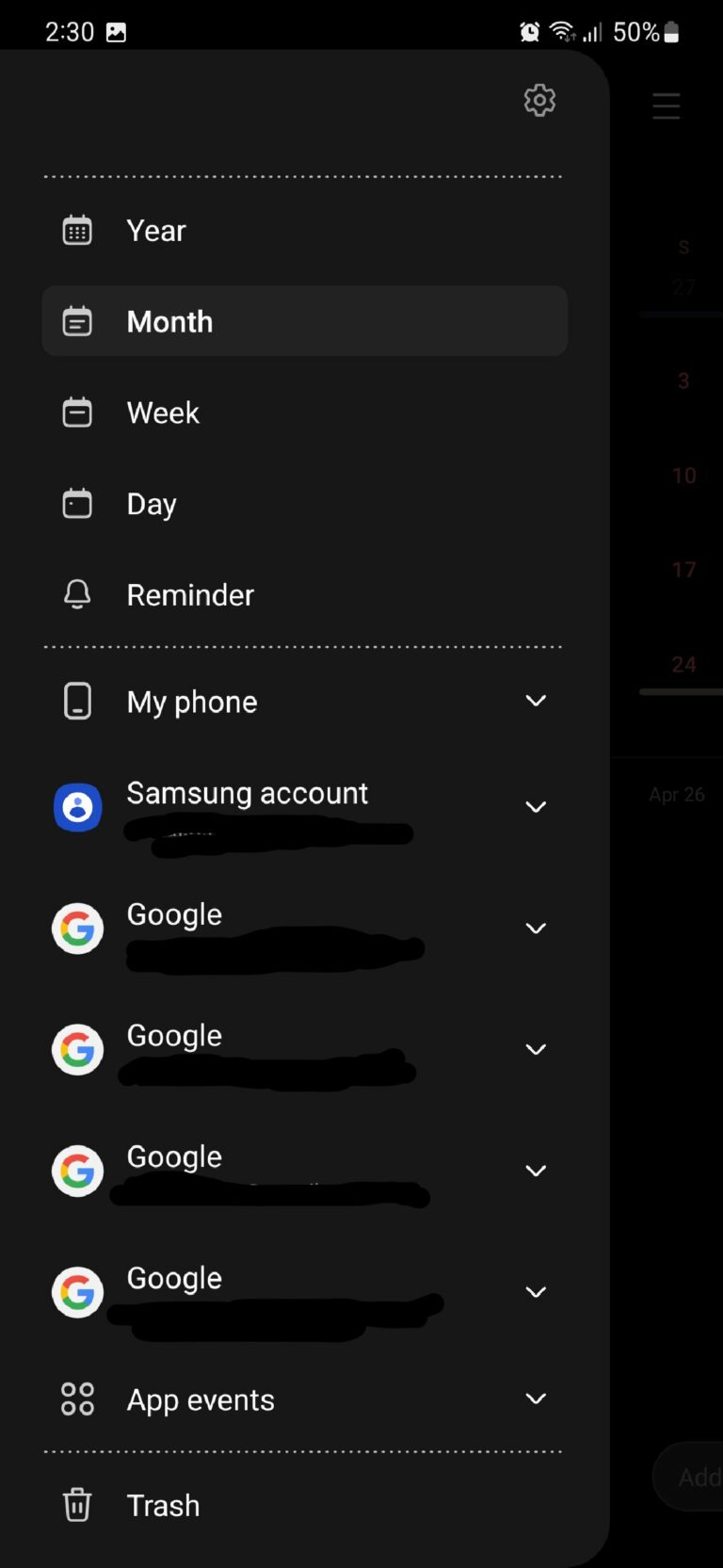The width and height of the screenshot is (723, 1568).
Task: Click the Samsung account avatar icon
Action: tap(77, 807)
